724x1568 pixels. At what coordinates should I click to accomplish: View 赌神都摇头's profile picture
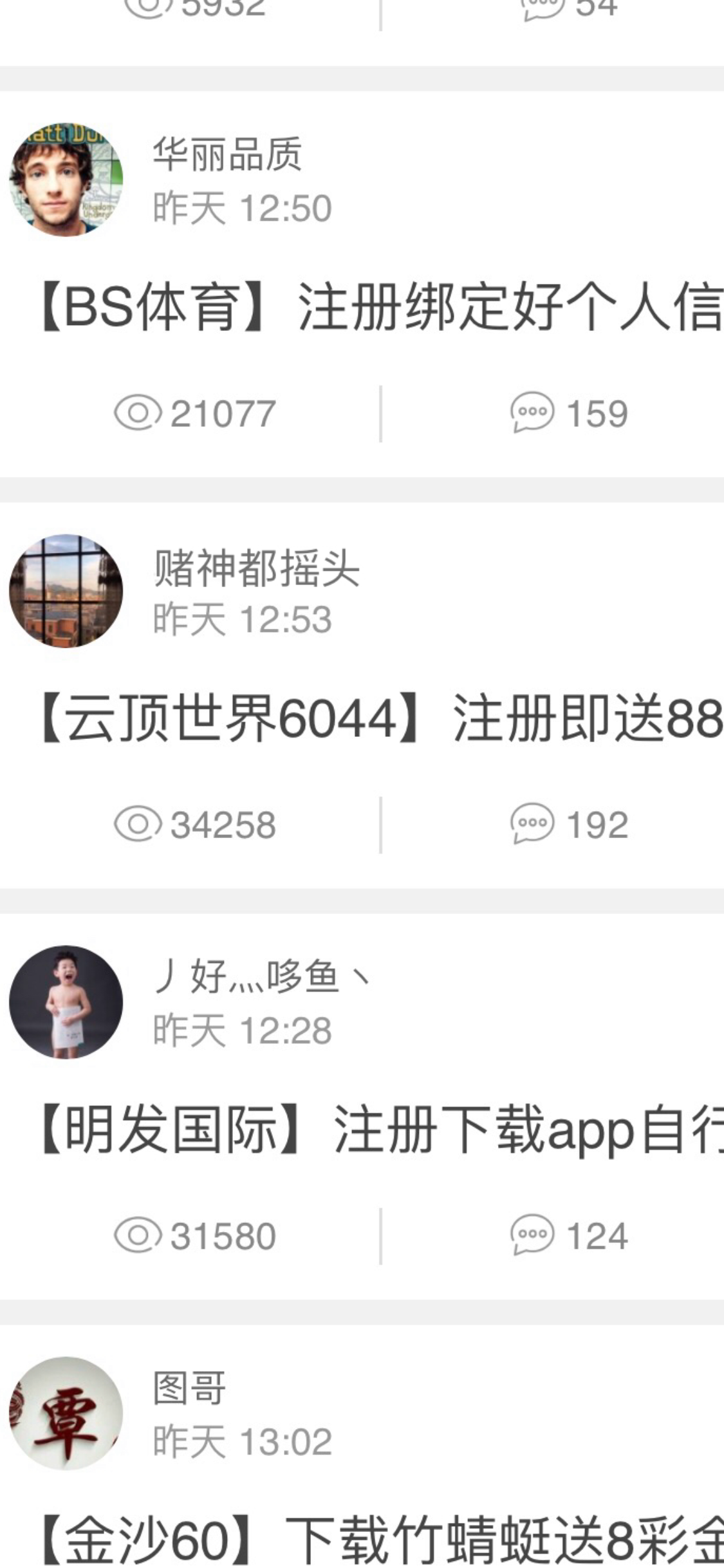click(66, 591)
